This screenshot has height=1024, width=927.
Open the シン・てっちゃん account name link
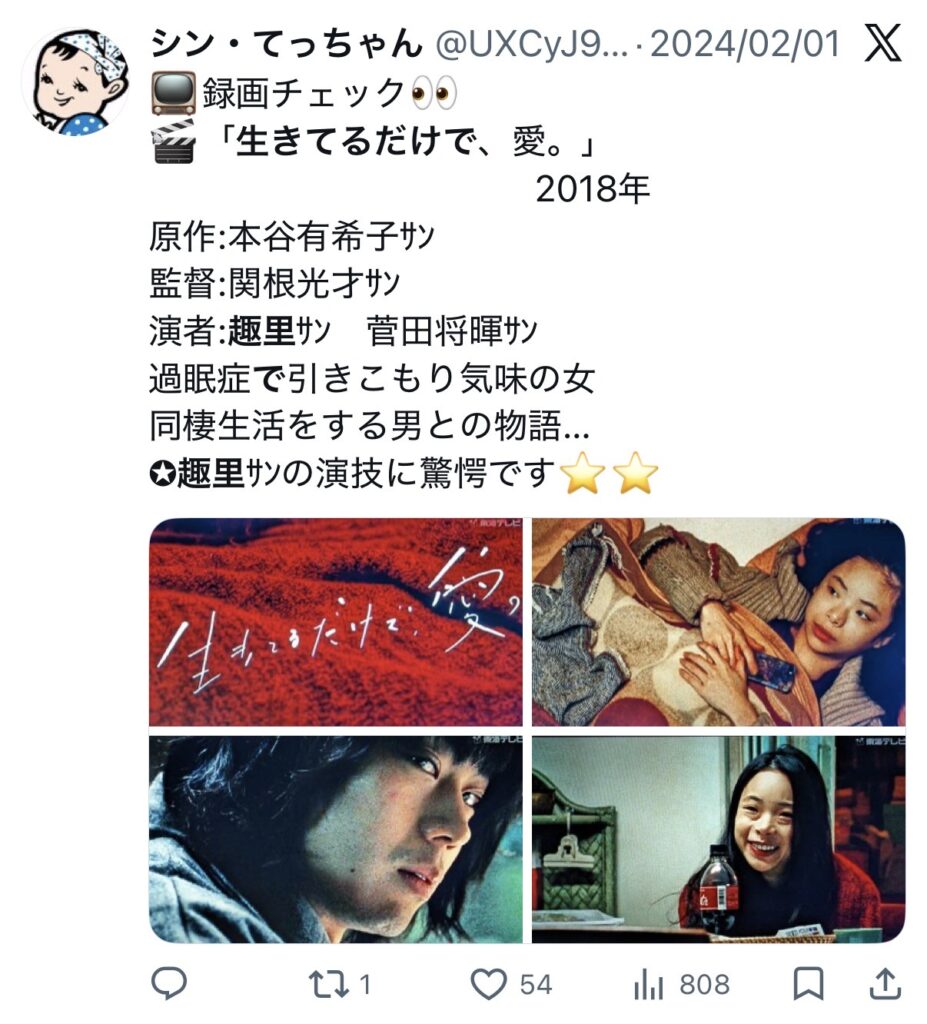click(285, 44)
